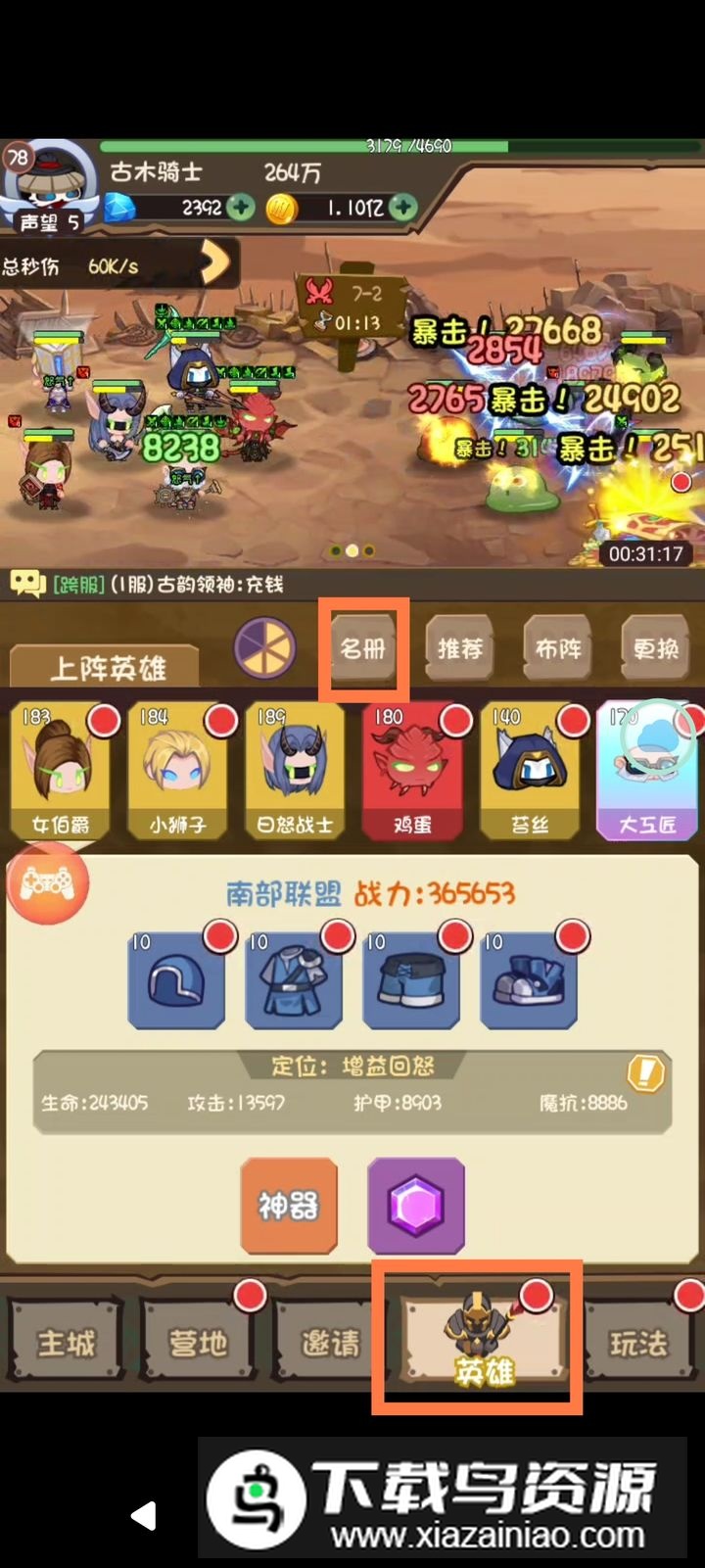Image resolution: width=705 pixels, height=1568 pixels.
Task: Tap the purple gem button
Action: point(416,1206)
